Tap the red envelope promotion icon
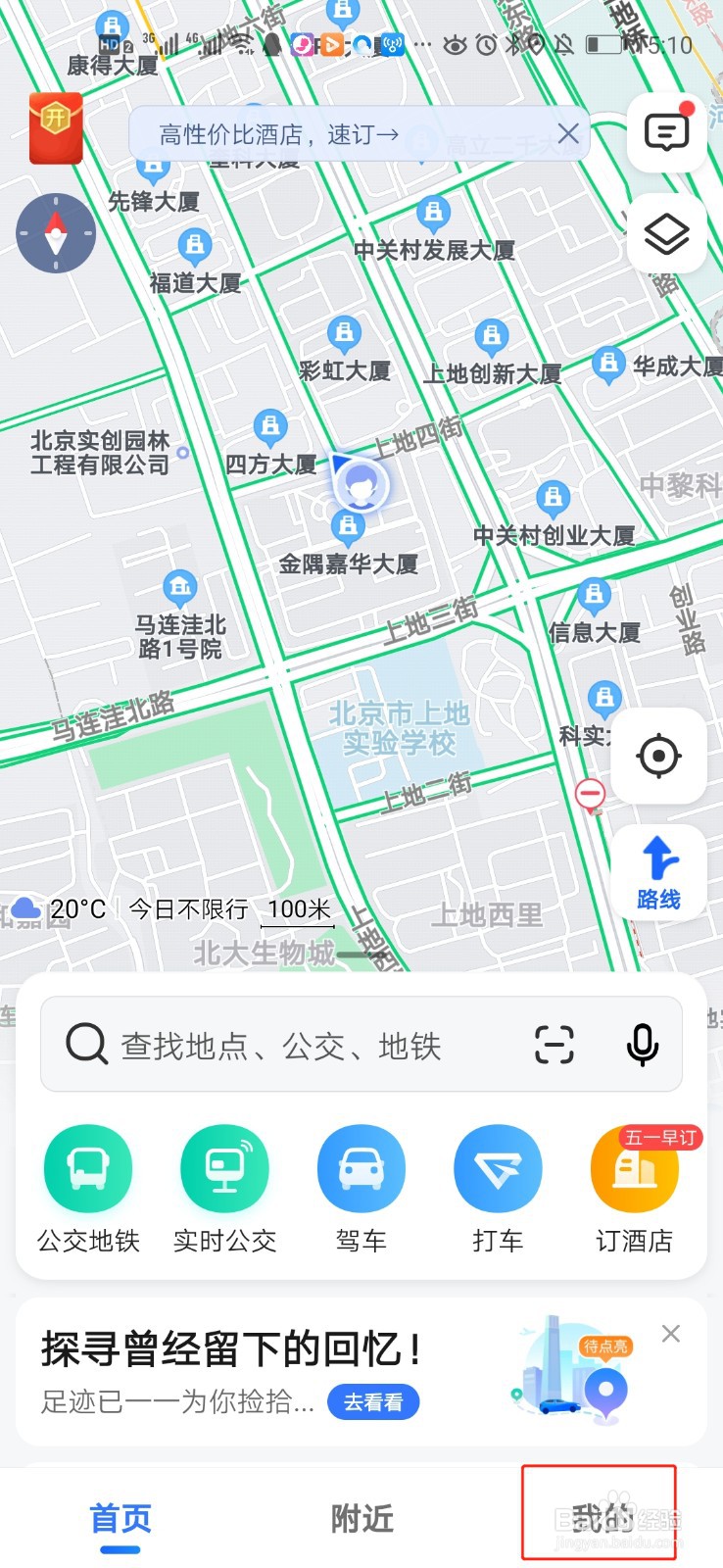 pyautogui.click(x=56, y=128)
